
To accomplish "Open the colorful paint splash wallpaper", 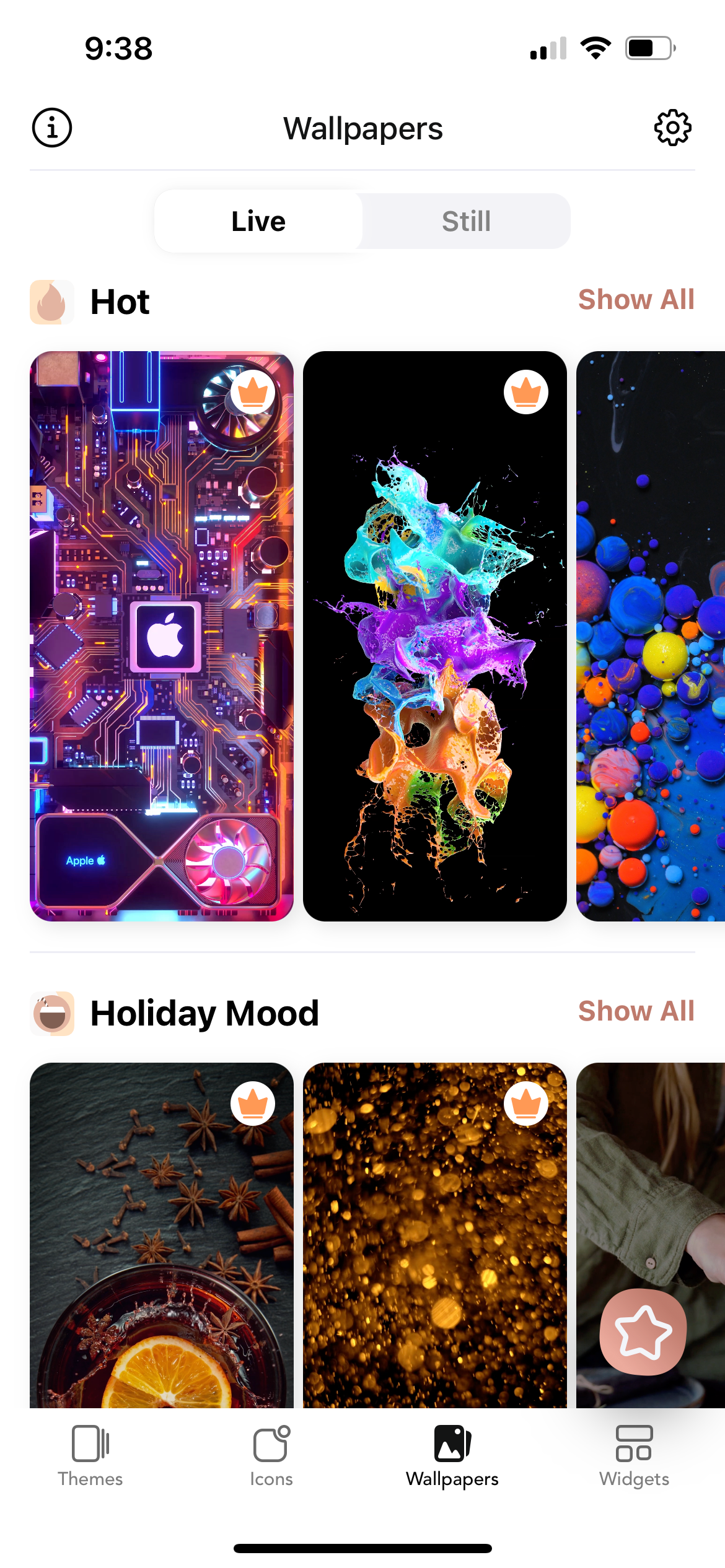I will [x=434, y=636].
